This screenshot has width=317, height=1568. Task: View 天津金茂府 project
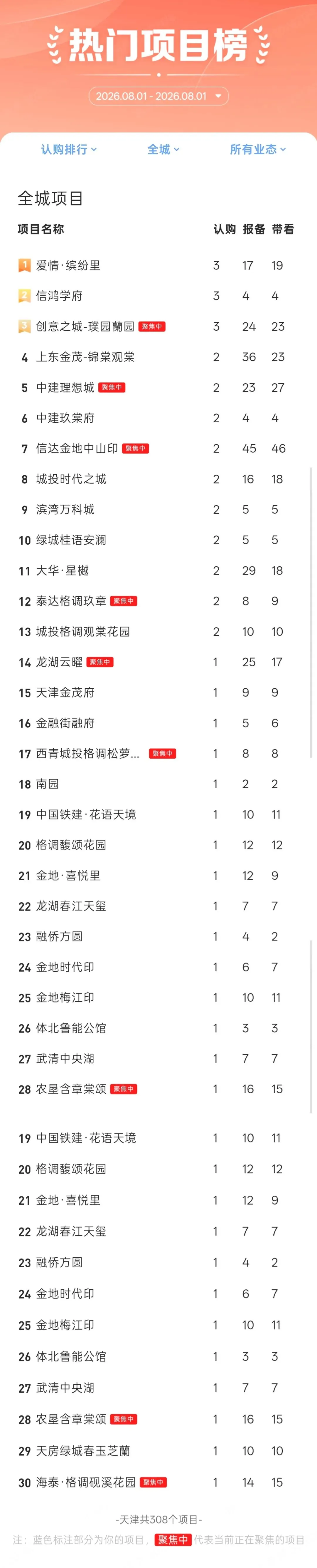point(158,693)
